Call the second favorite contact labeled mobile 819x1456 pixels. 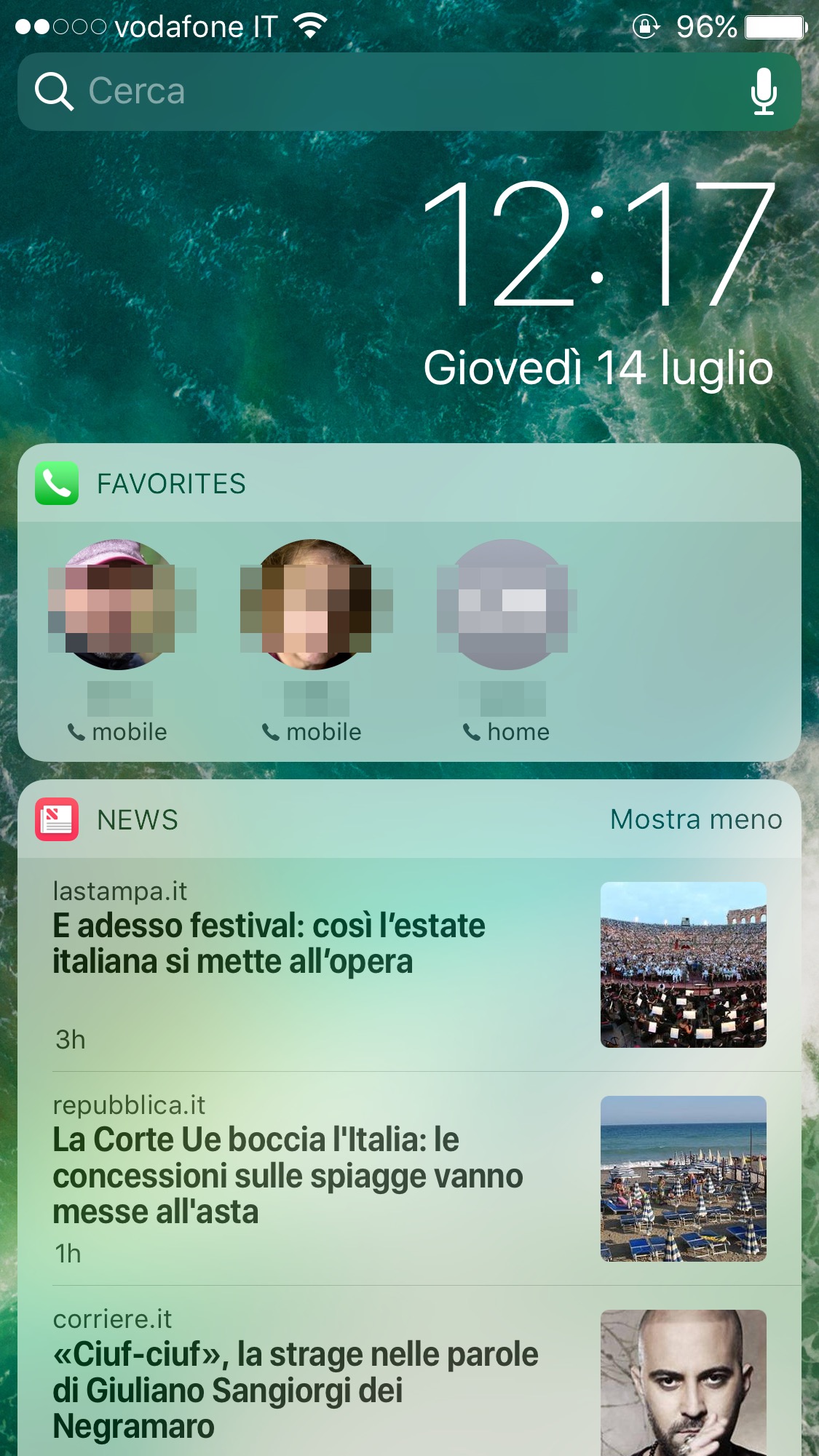[313, 604]
